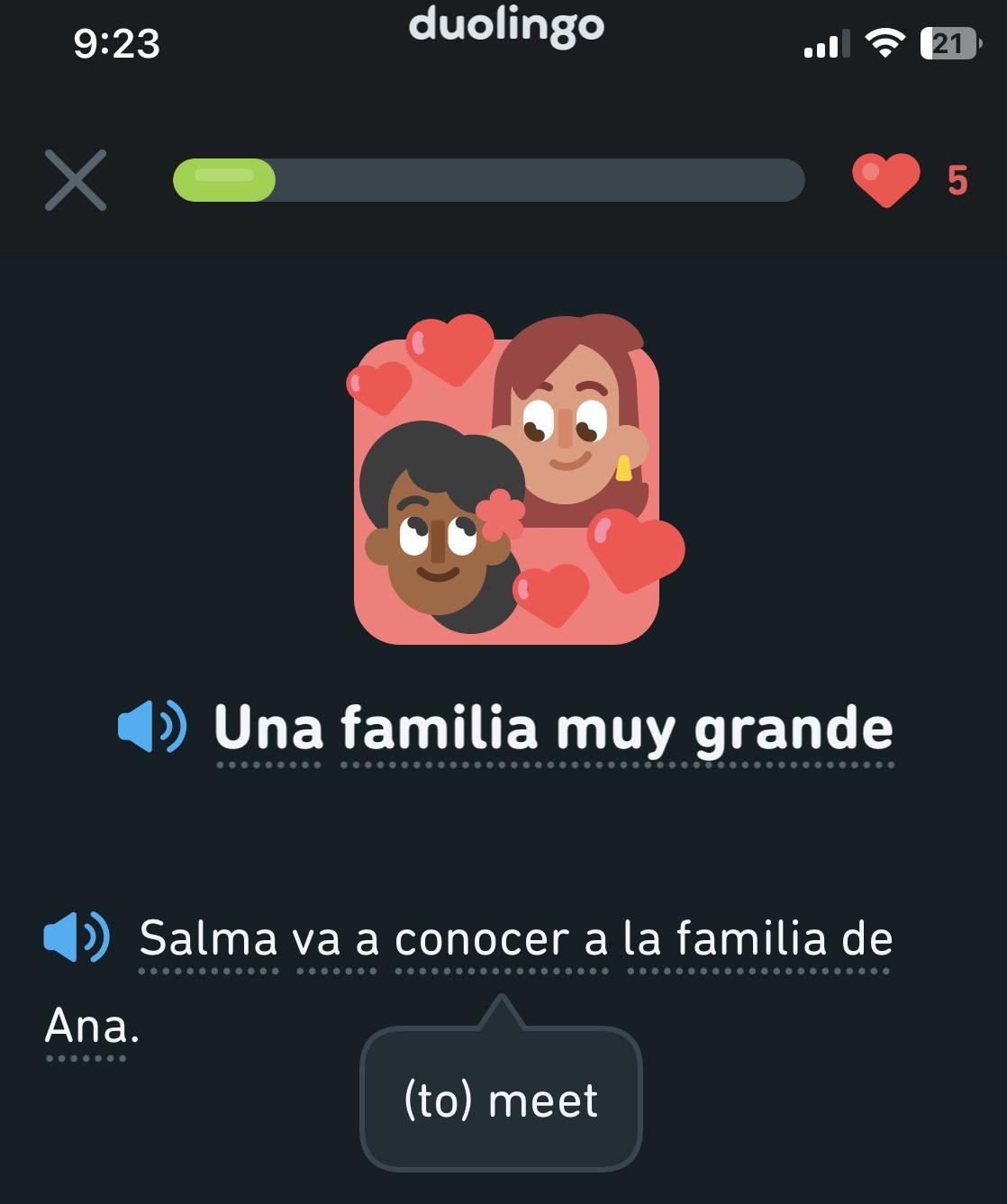Open hearts counter showing 5
This screenshot has width=1007, height=1204.
pos(908,180)
